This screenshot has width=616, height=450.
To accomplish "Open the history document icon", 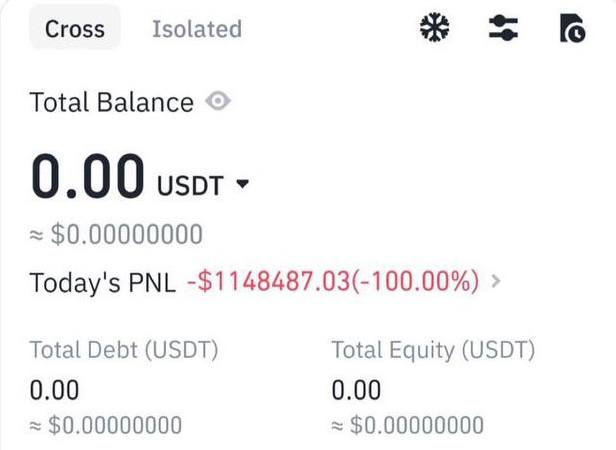I will point(572,29).
